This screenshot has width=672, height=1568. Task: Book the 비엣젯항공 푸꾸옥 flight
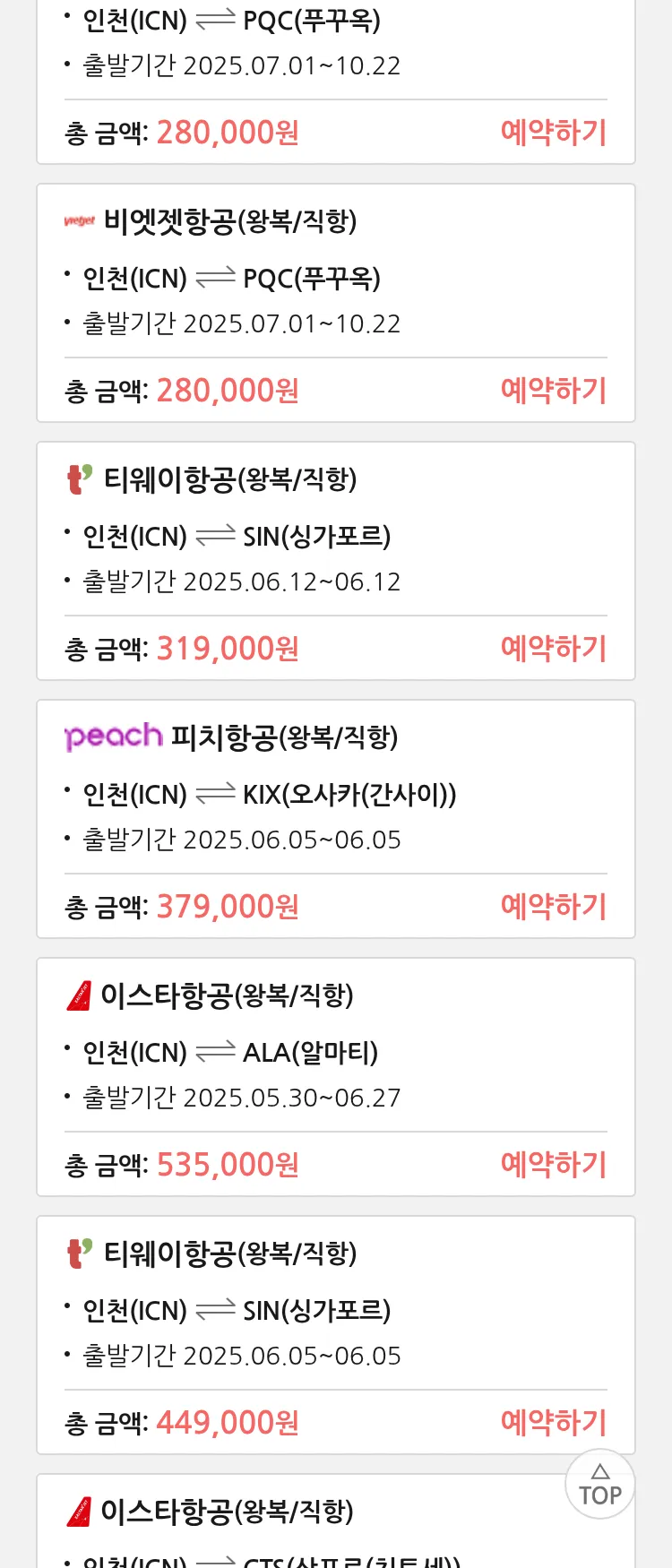(553, 391)
